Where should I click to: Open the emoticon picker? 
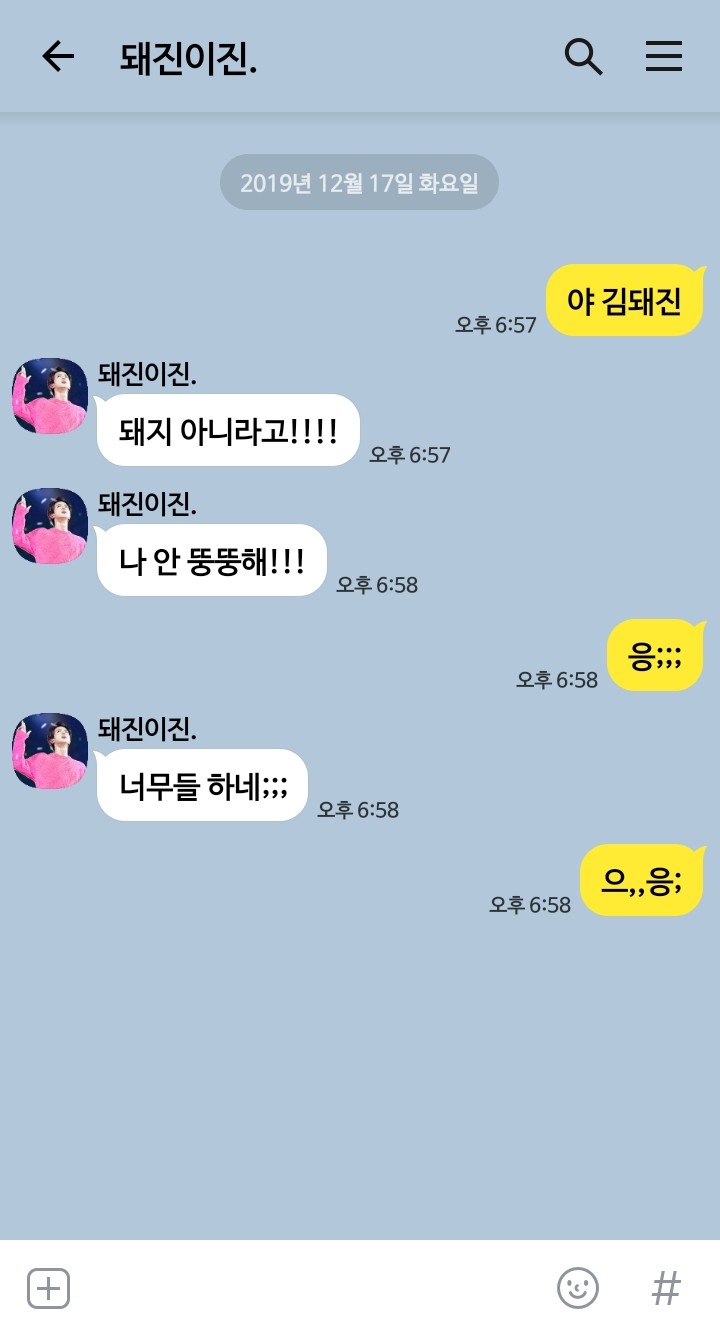click(x=577, y=1288)
